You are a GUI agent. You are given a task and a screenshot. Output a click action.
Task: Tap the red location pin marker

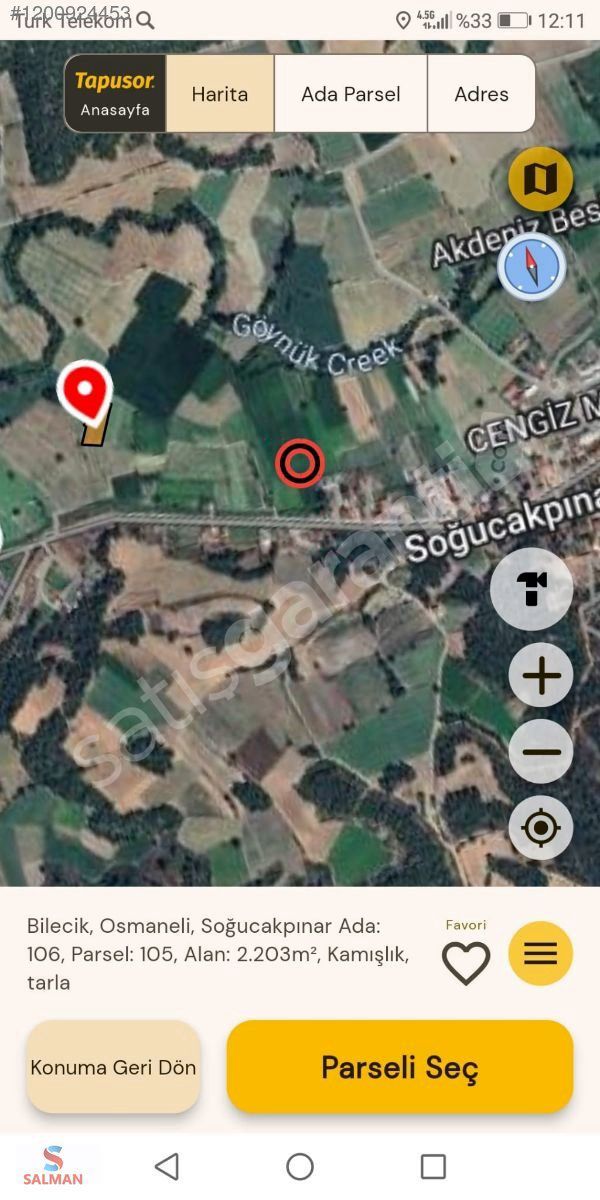point(85,392)
